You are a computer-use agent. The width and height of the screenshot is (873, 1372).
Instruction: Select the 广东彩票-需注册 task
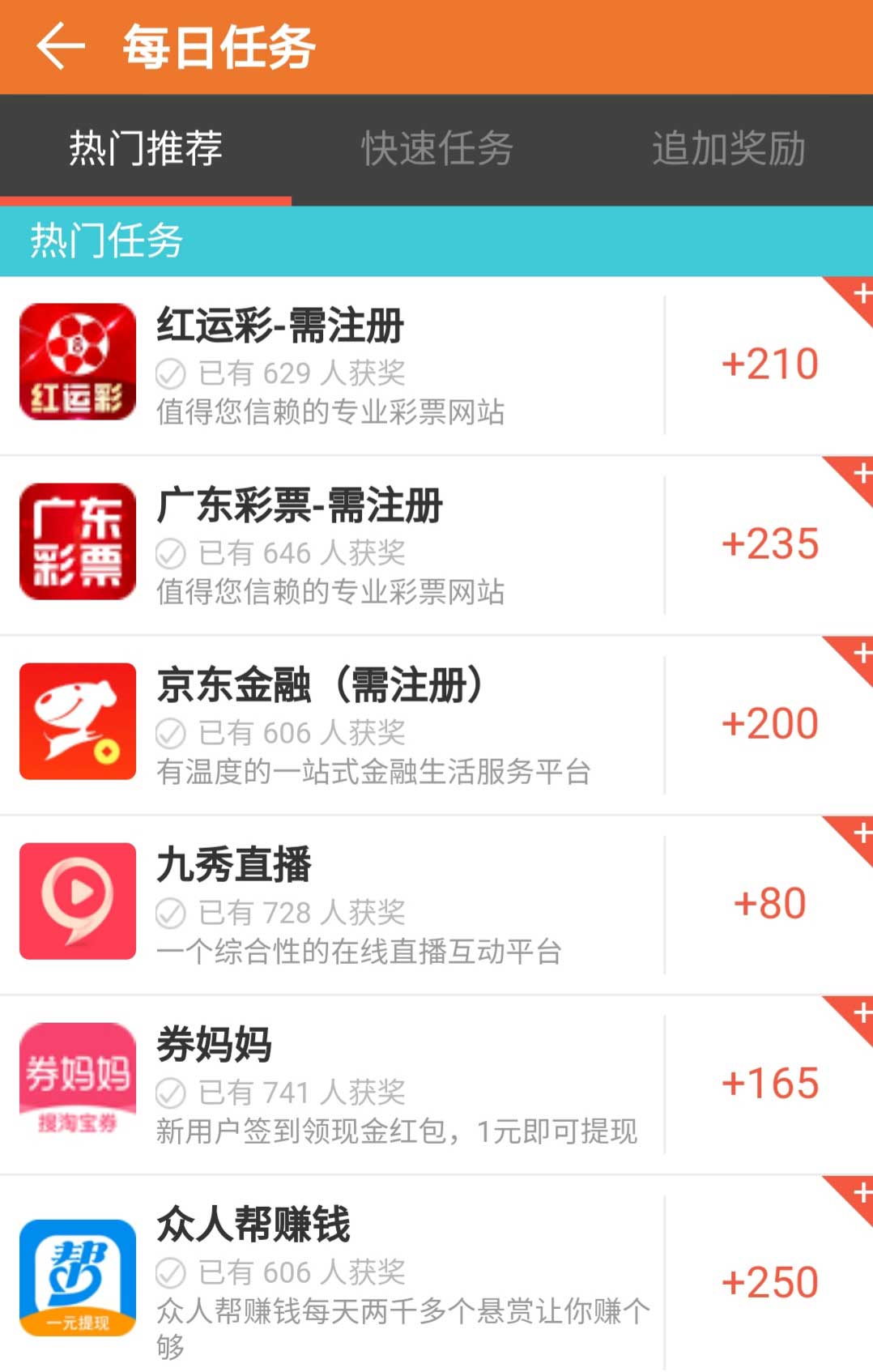340,545
